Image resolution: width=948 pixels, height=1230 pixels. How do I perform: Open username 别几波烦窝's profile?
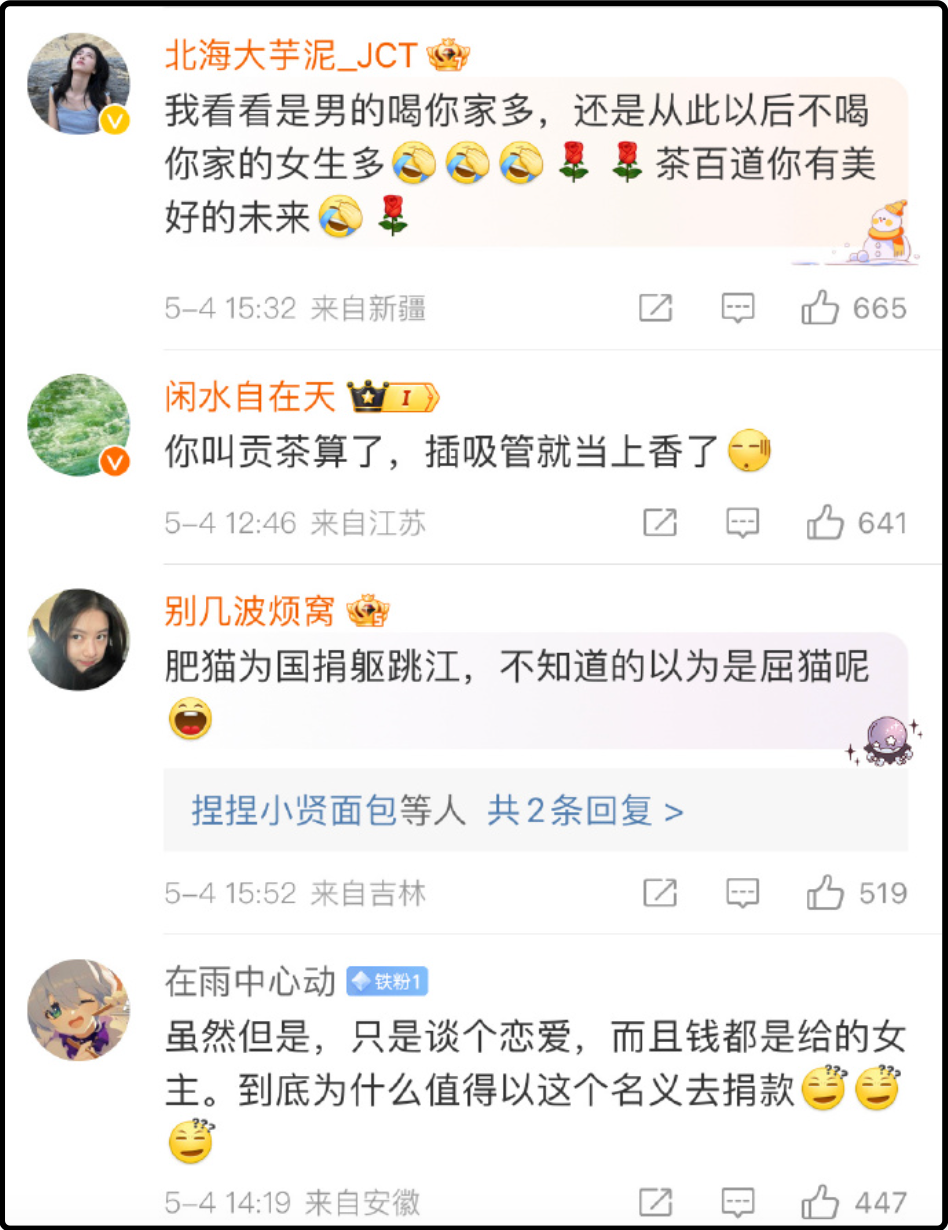coord(249,611)
